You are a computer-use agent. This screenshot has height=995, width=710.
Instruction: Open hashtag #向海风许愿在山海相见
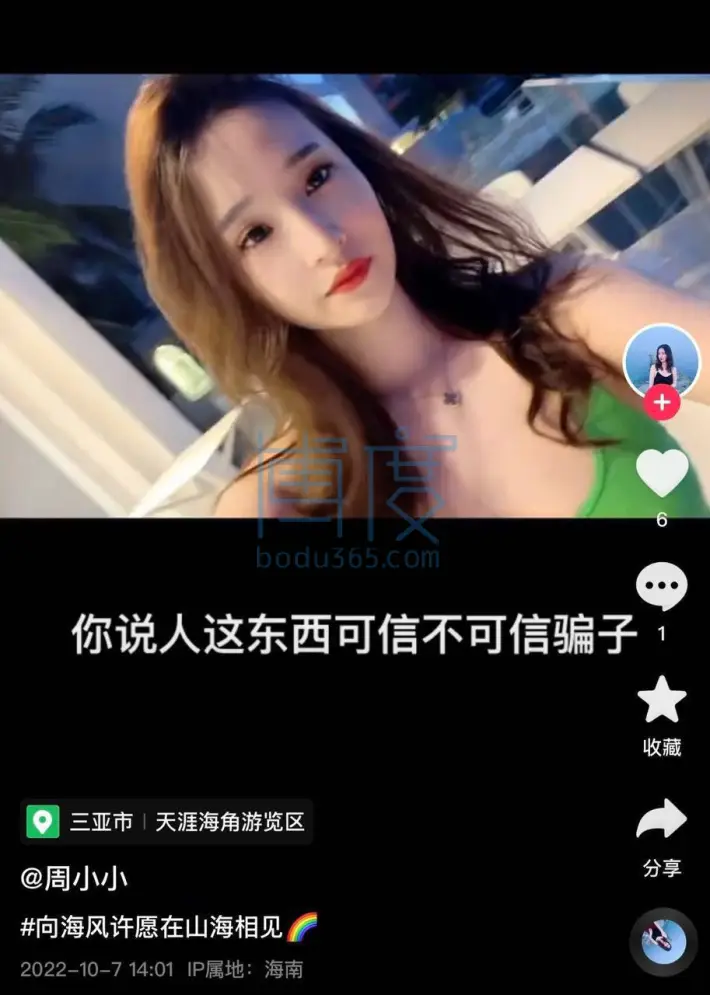point(155,927)
